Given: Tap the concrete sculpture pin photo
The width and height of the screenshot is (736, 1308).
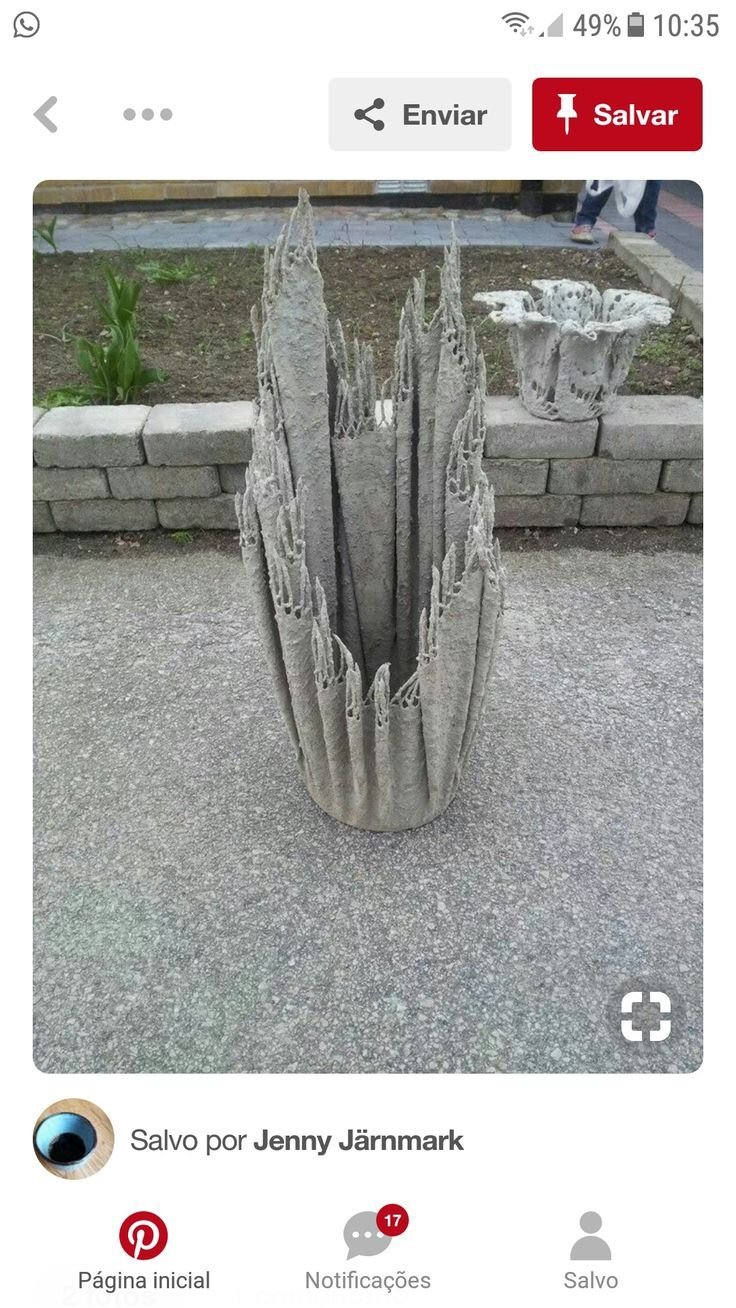Looking at the screenshot, I should point(368,620).
